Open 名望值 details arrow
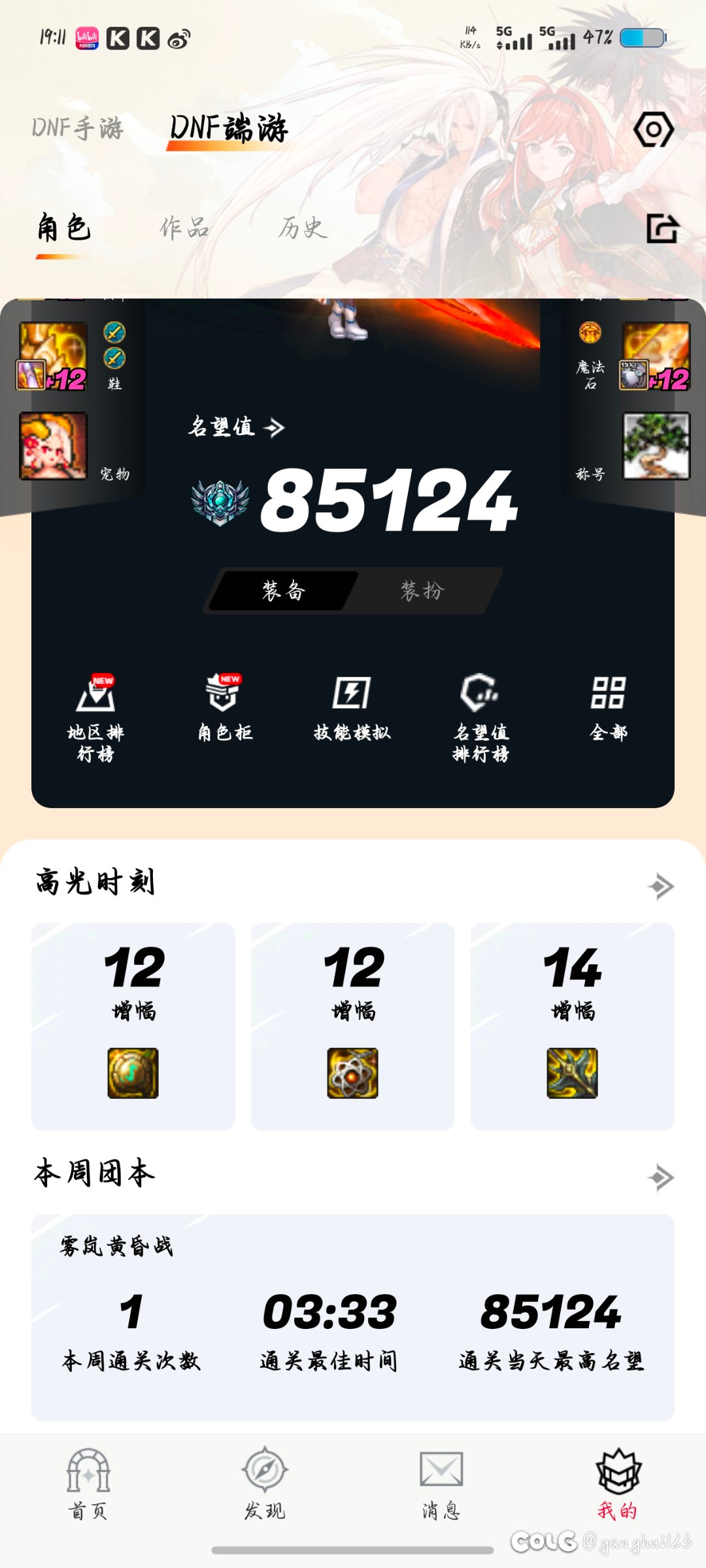 (x=274, y=428)
